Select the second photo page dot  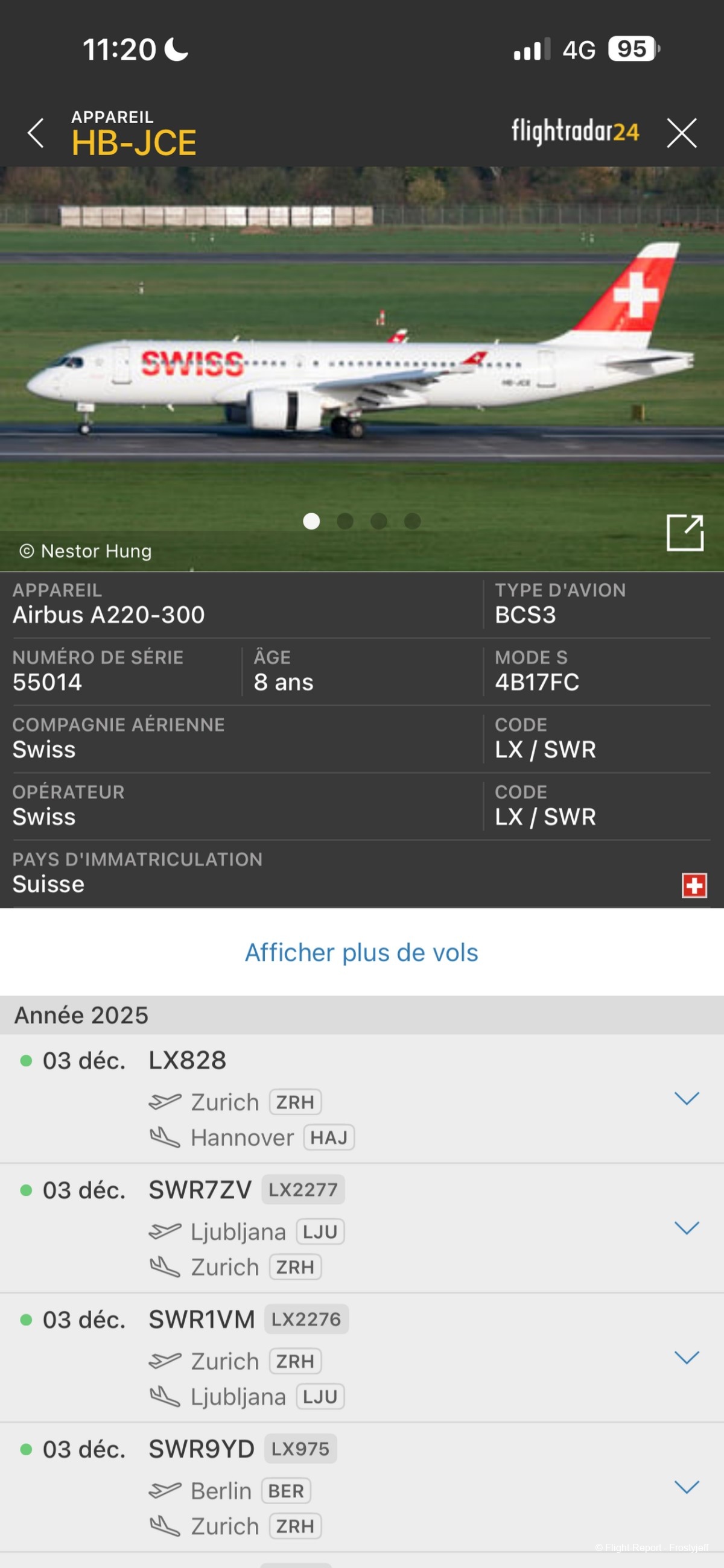[x=345, y=521]
